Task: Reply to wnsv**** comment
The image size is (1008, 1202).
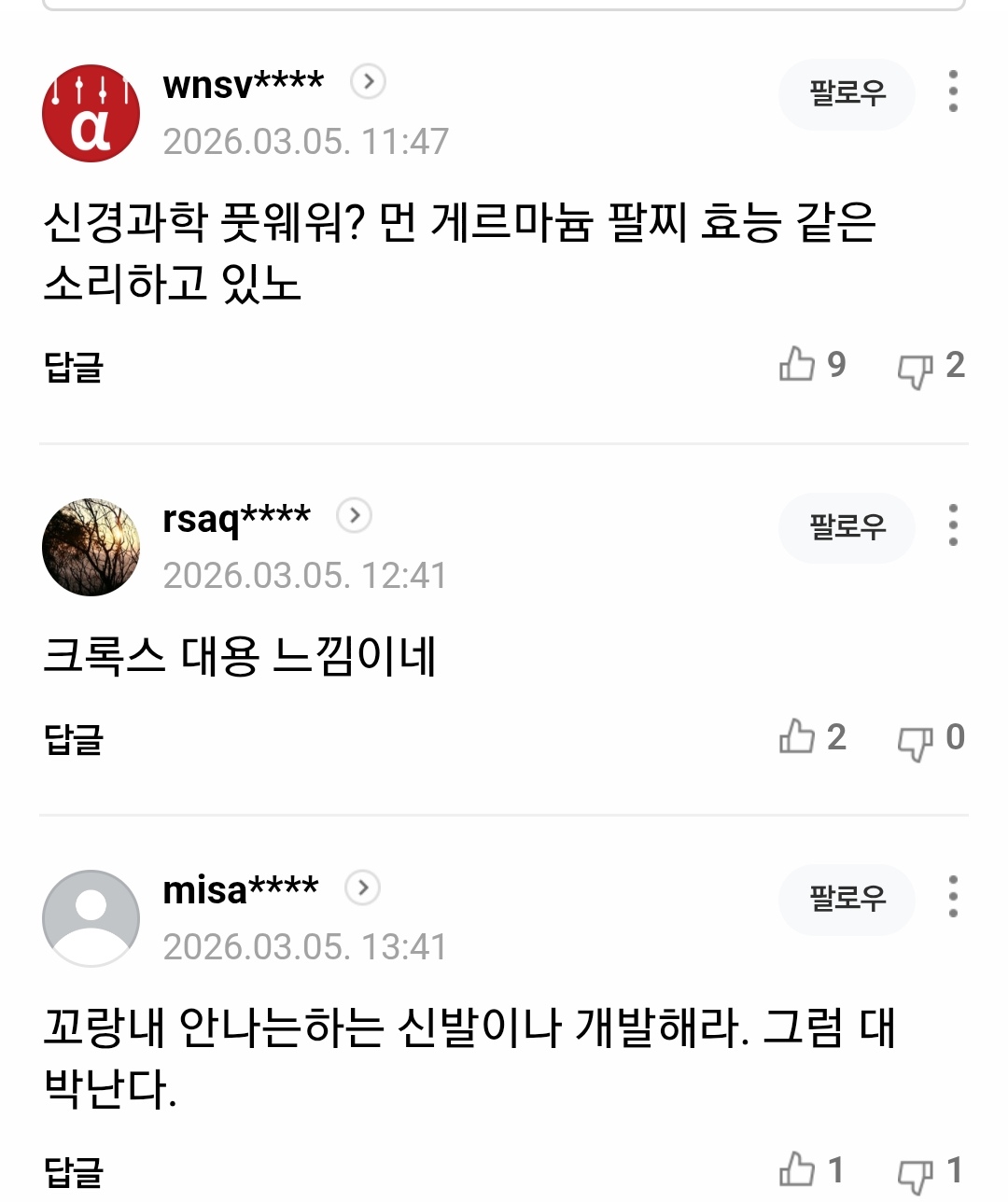Action: tap(73, 367)
